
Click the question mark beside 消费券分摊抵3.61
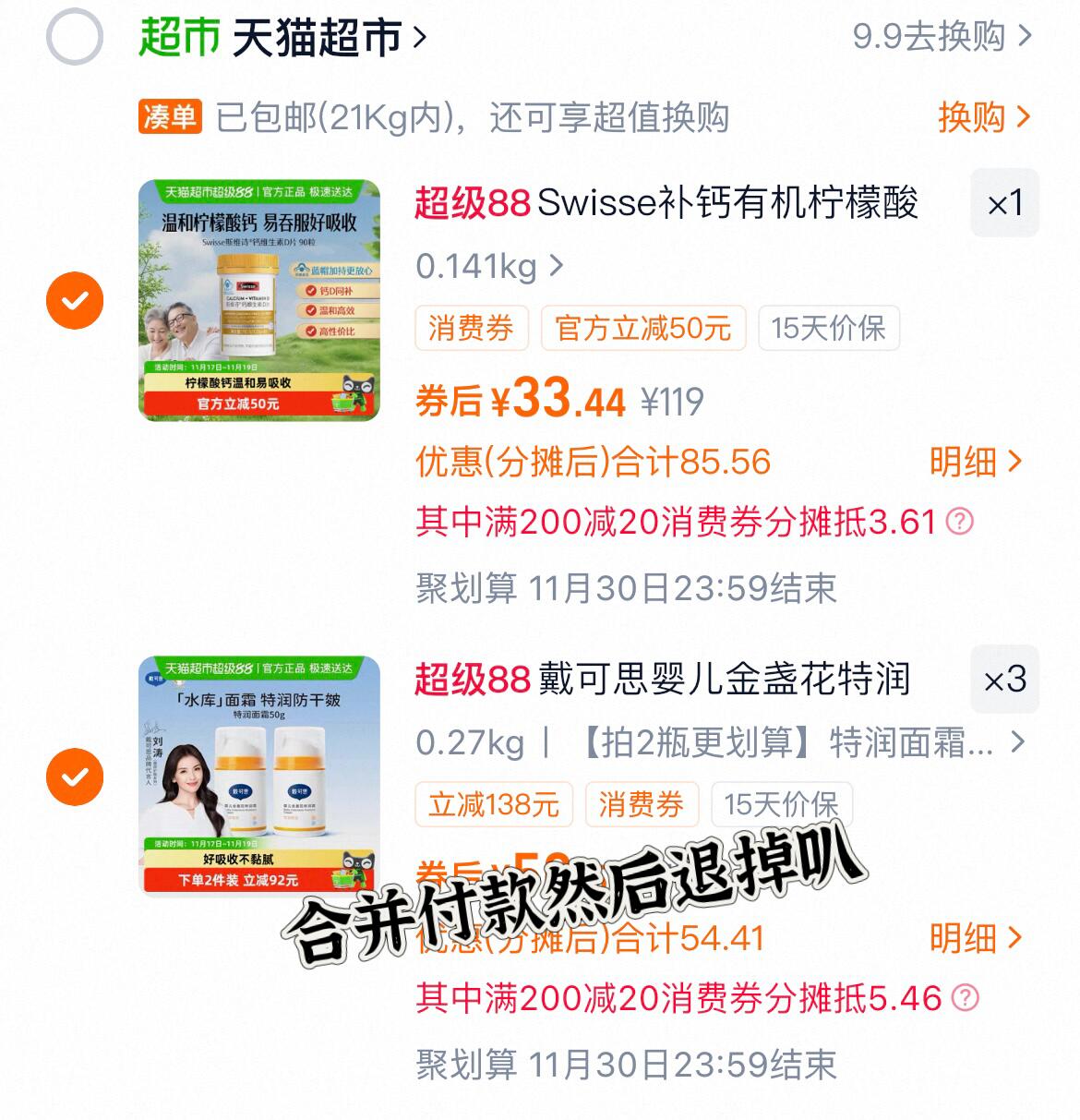(x=960, y=522)
